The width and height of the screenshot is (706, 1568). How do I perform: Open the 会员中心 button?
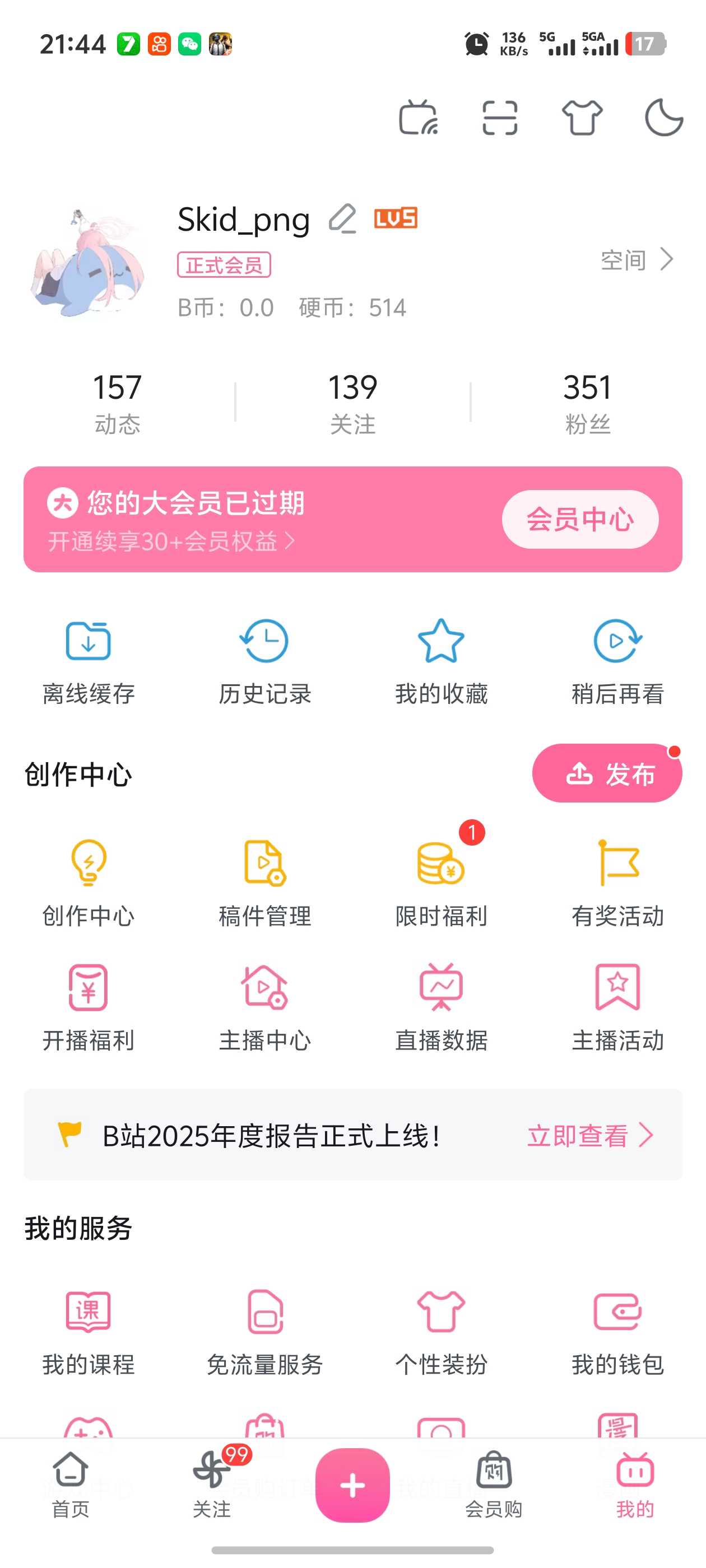580,519
